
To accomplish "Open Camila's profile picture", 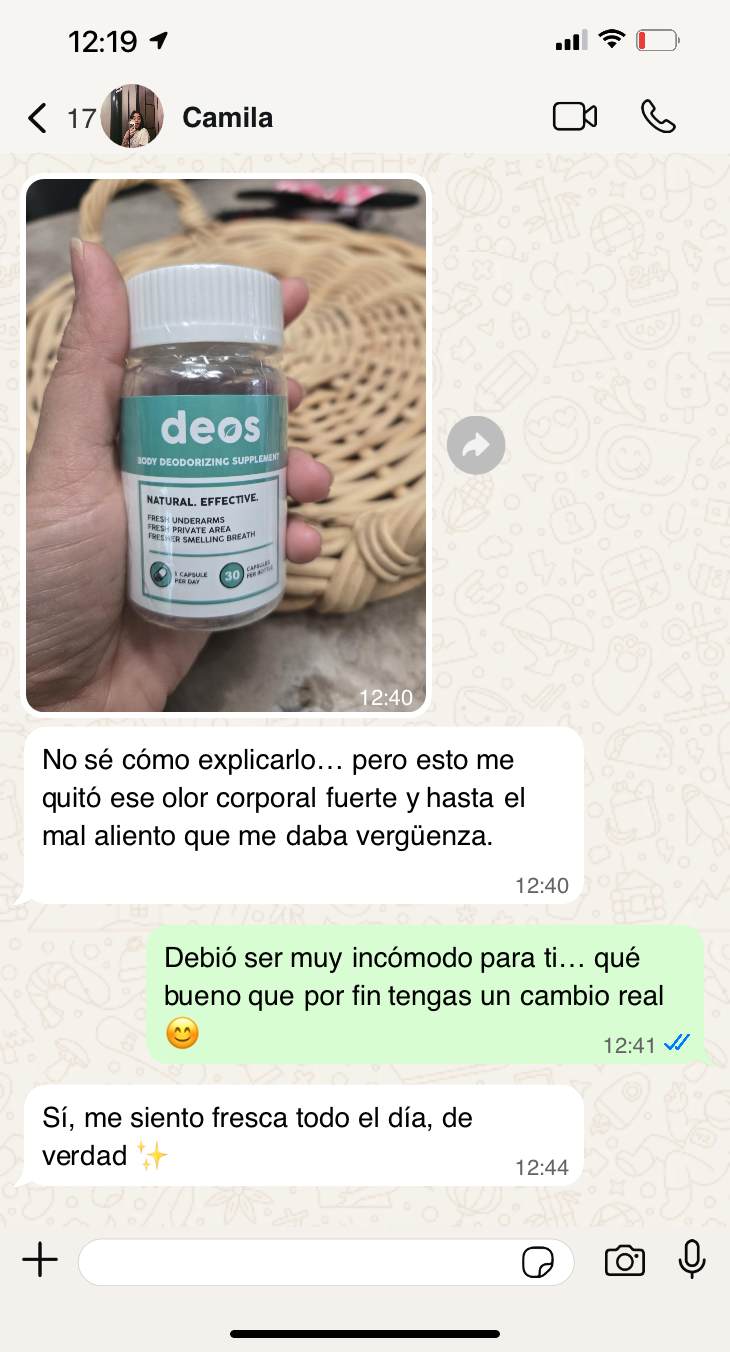I will click(x=131, y=117).
